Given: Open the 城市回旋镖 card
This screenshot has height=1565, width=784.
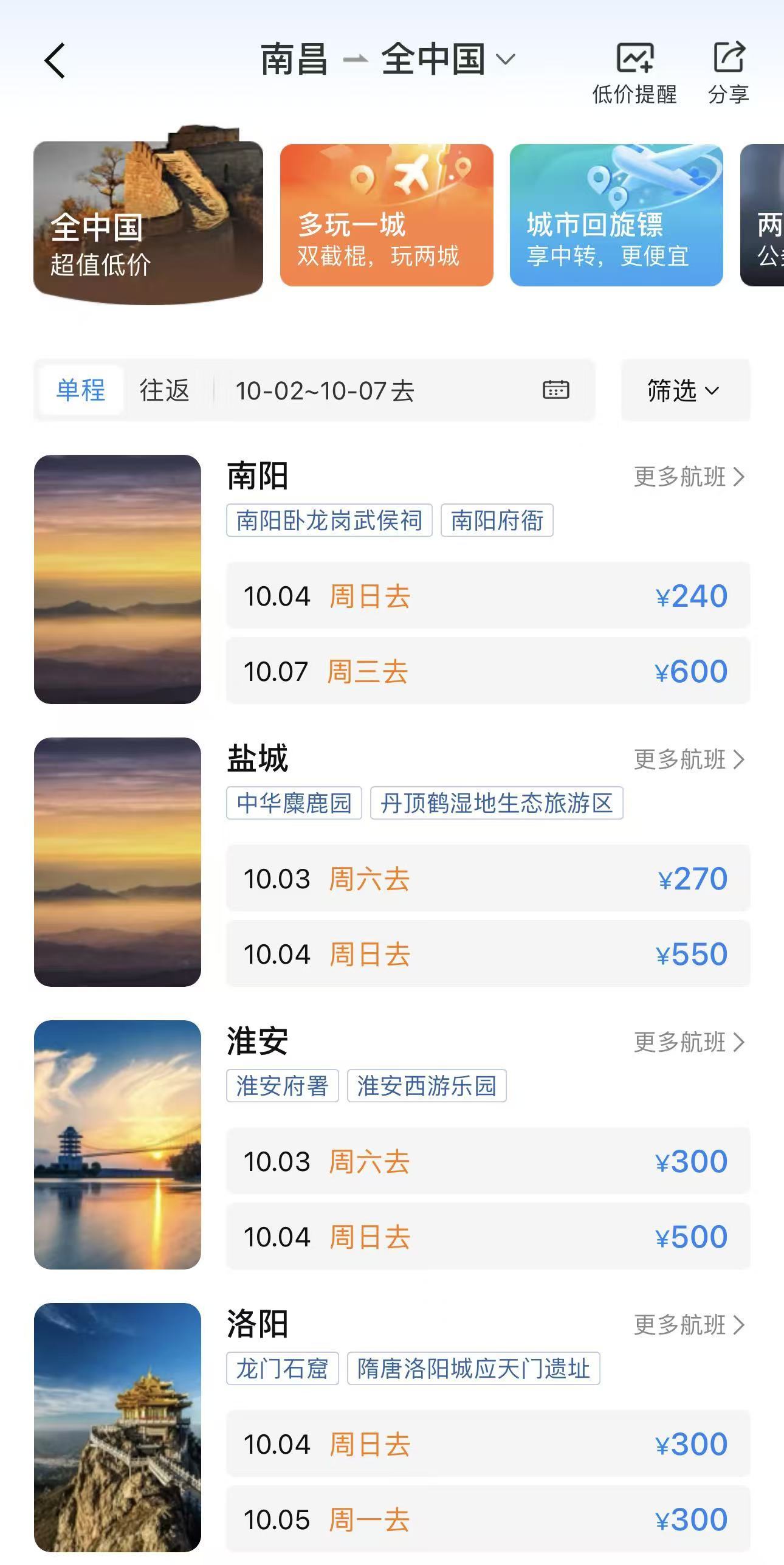Looking at the screenshot, I should (x=616, y=215).
